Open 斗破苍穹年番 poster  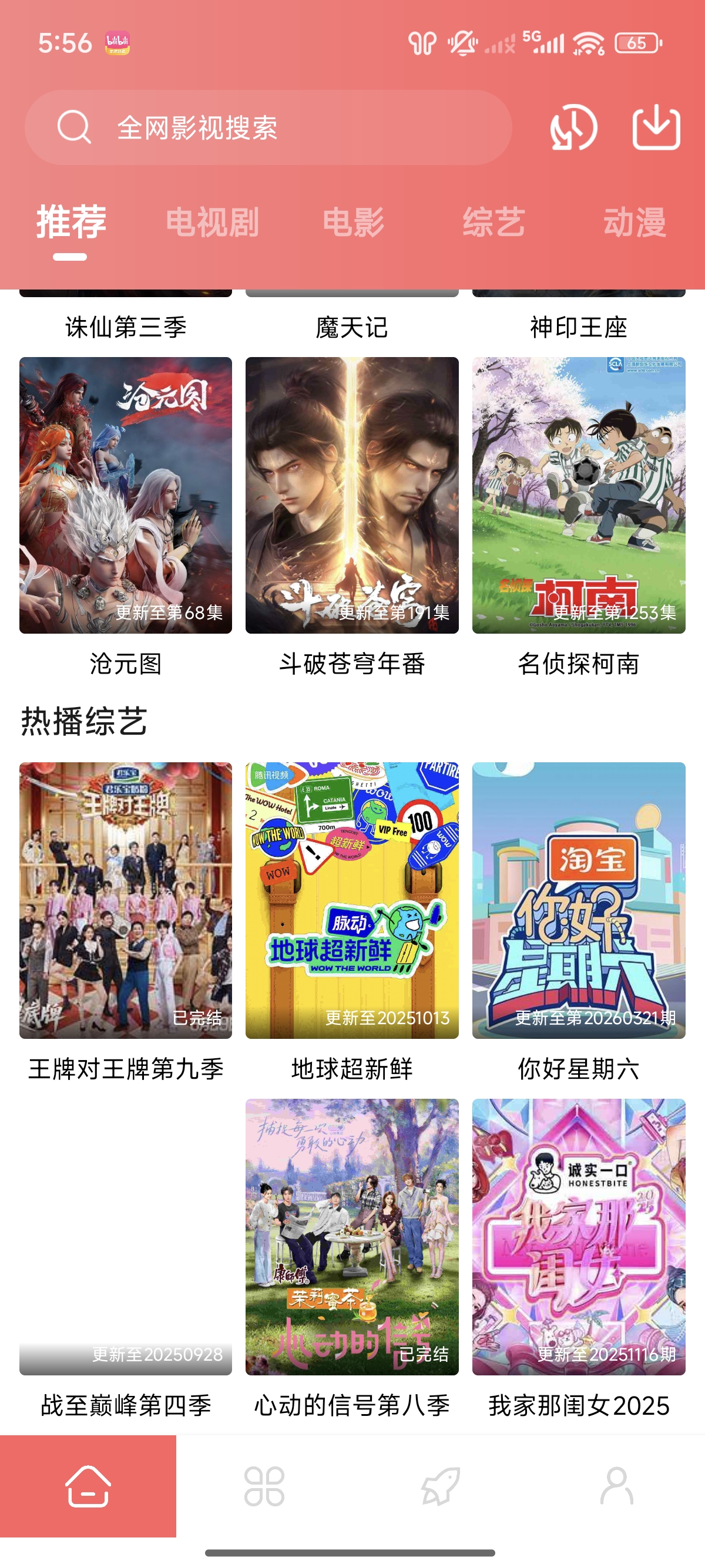coord(352,495)
